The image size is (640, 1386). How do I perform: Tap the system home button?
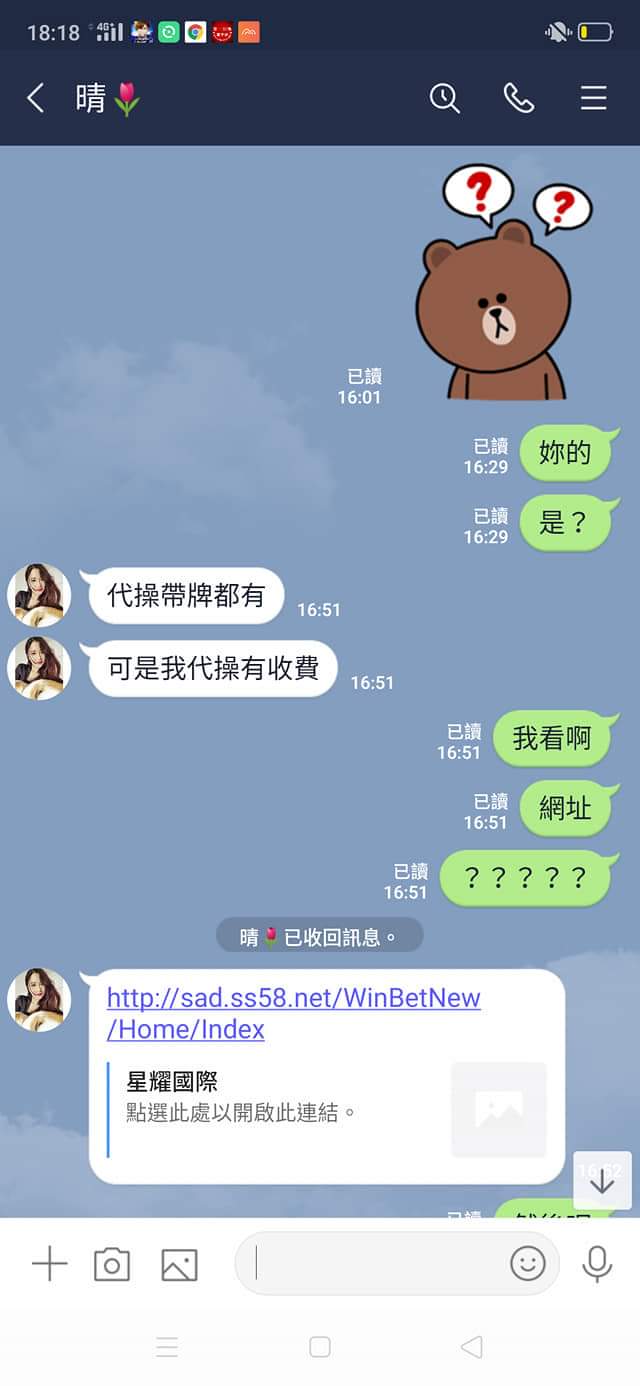[x=320, y=1347]
